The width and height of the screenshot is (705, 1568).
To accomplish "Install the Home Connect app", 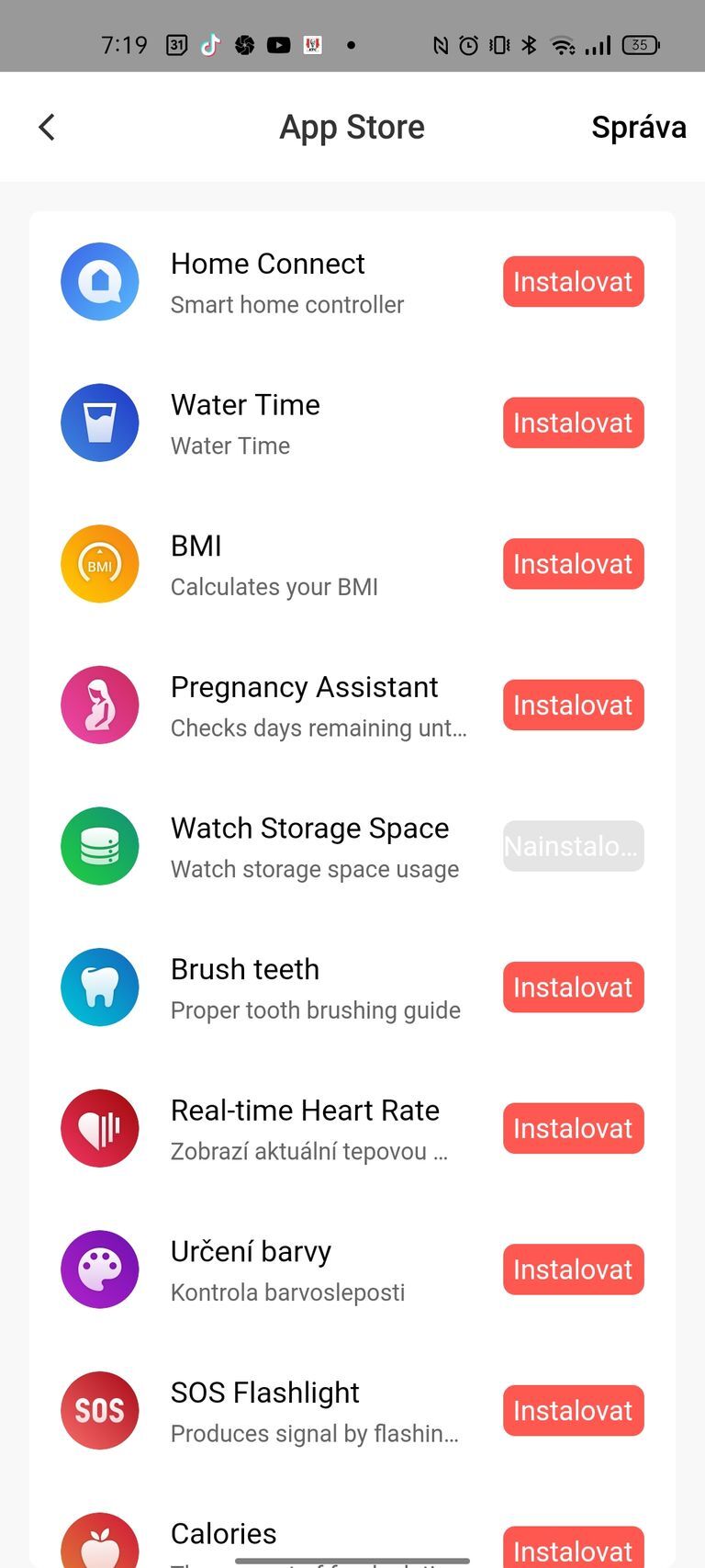I will coord(573,282).
